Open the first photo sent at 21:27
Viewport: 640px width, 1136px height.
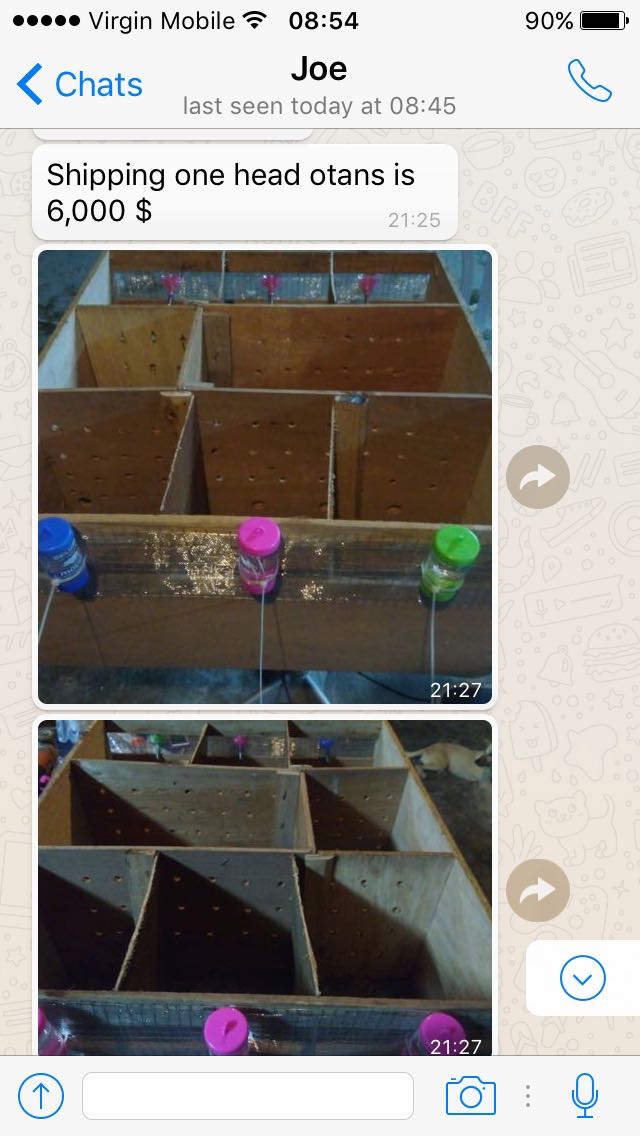tap(265, 477)
